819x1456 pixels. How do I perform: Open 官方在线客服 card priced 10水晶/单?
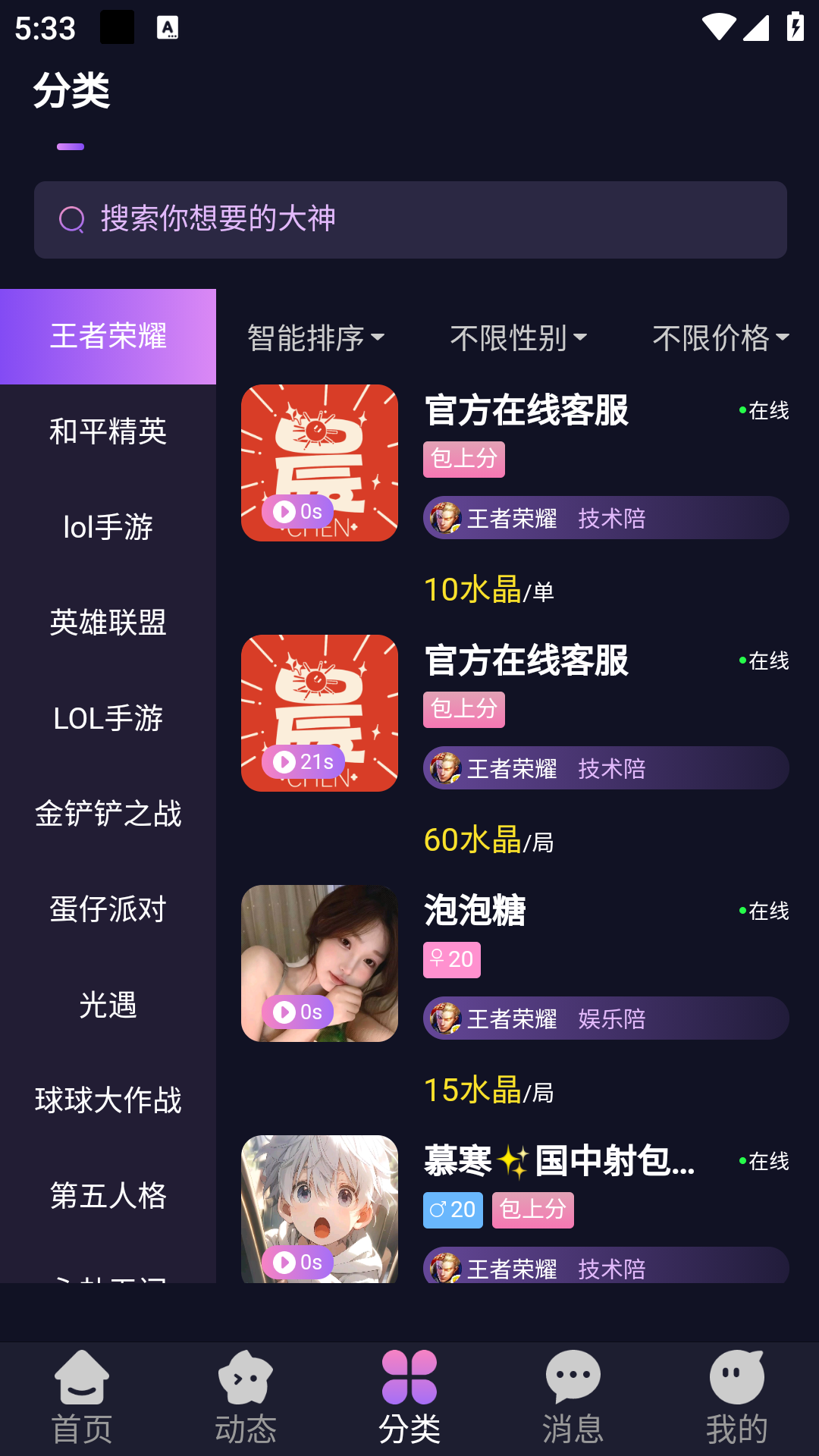click(526, 411)
